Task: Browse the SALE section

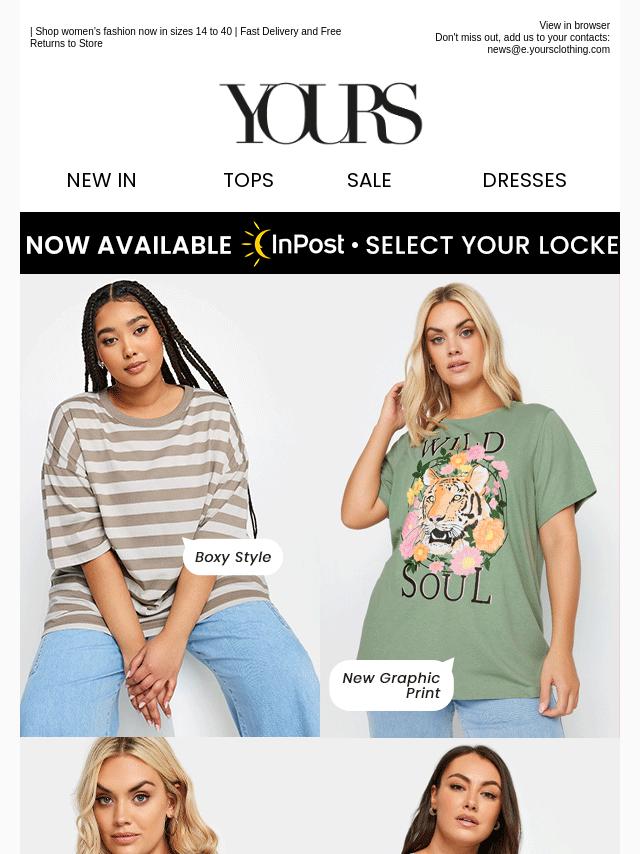Action: [369, 181]
